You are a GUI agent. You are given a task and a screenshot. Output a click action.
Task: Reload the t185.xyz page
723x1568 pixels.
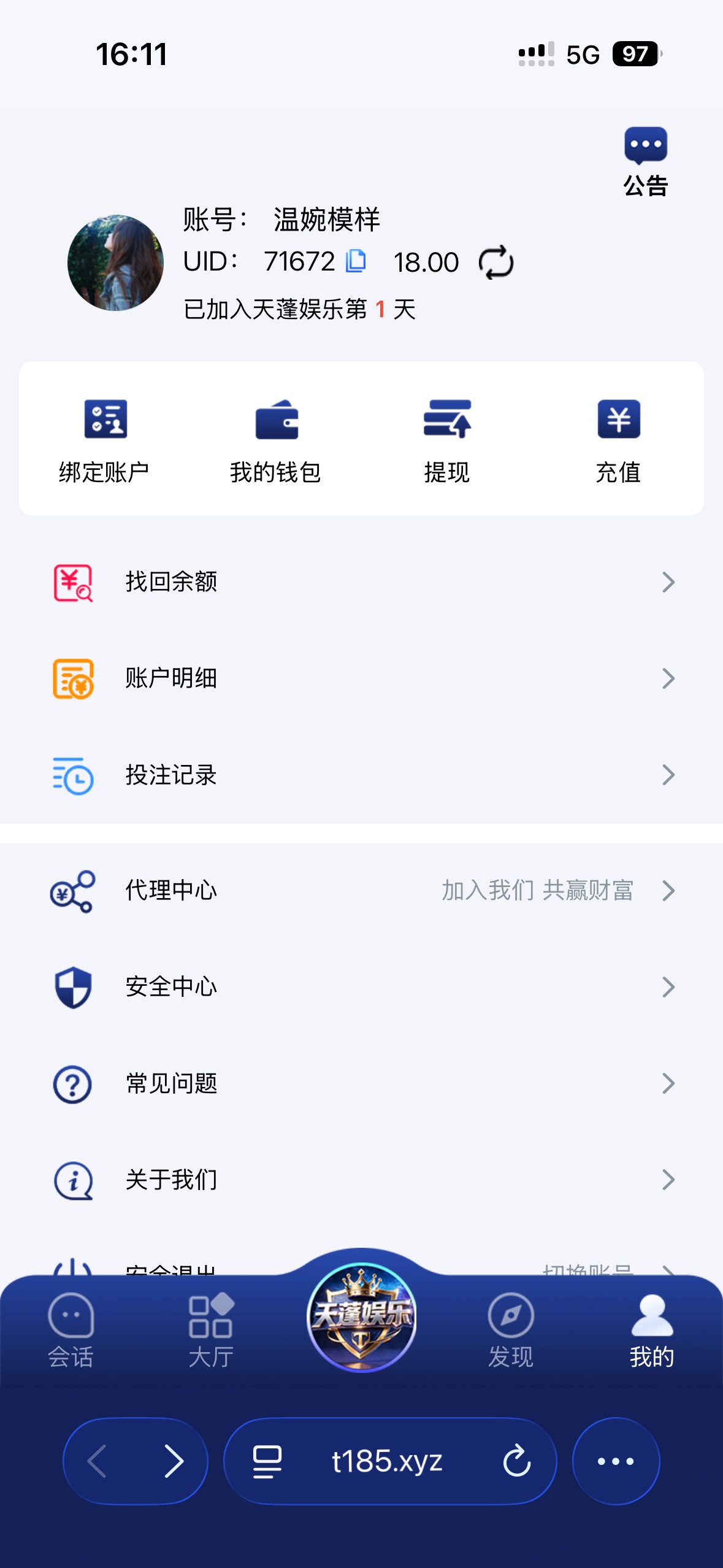point(516,1461)
